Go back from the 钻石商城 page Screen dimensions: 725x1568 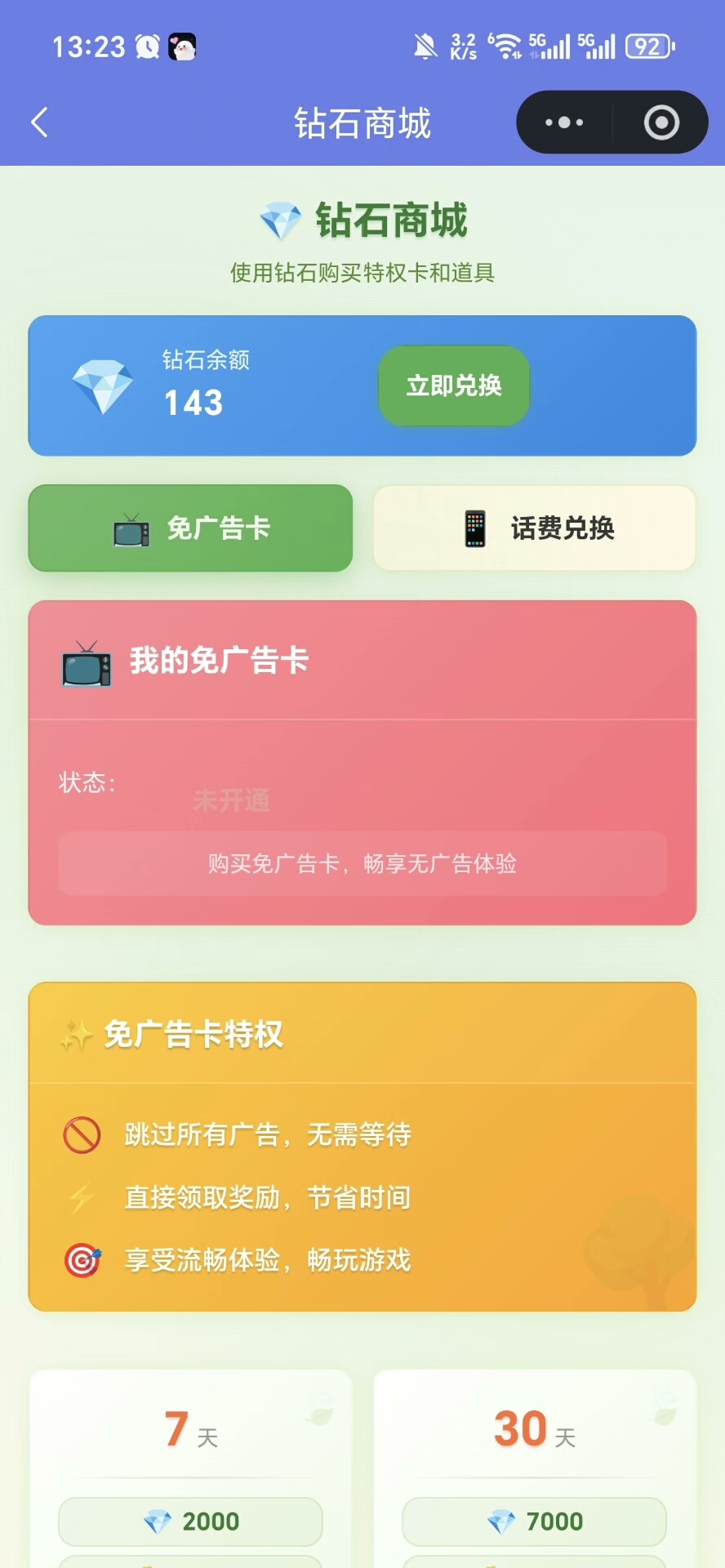[x=39, y=122]
